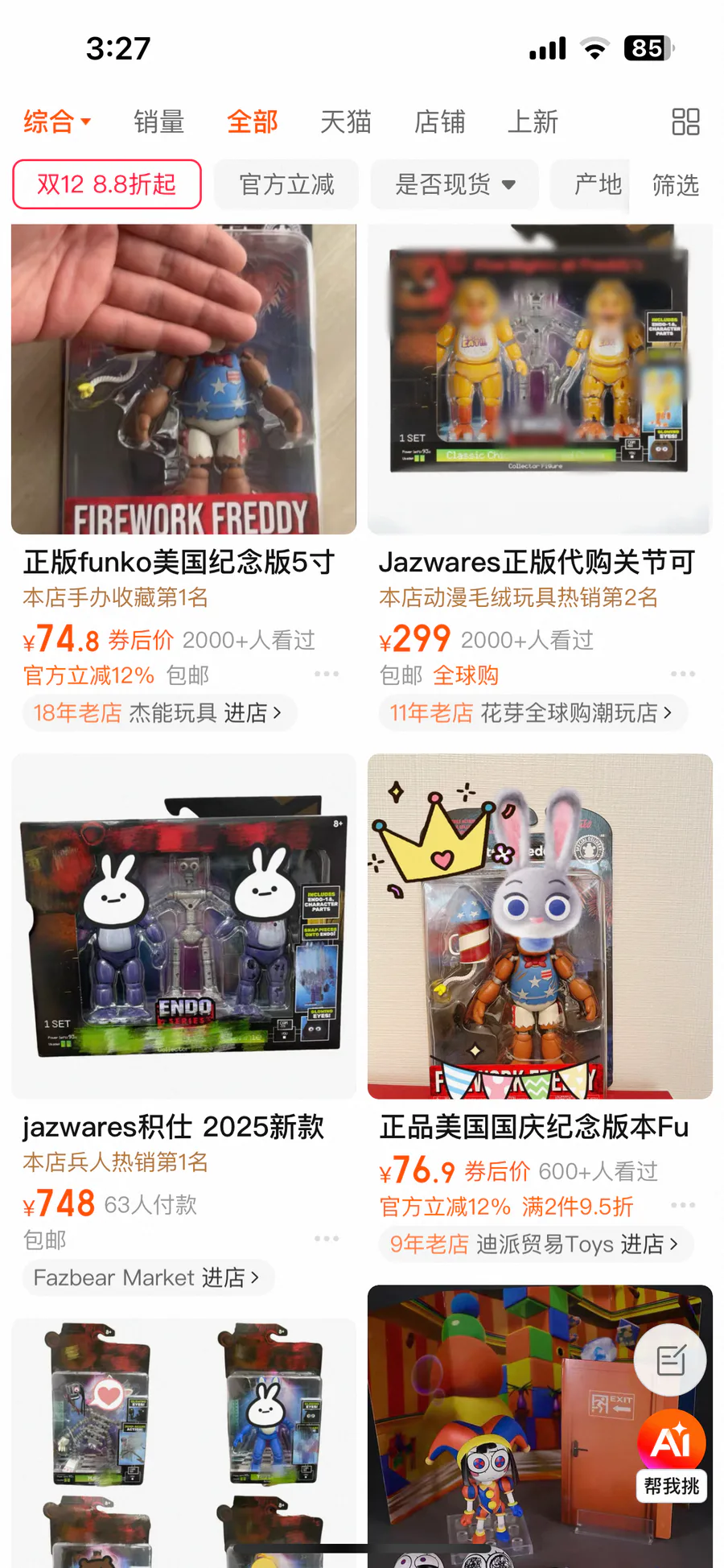Tap the floating note edit icon

670,1360
